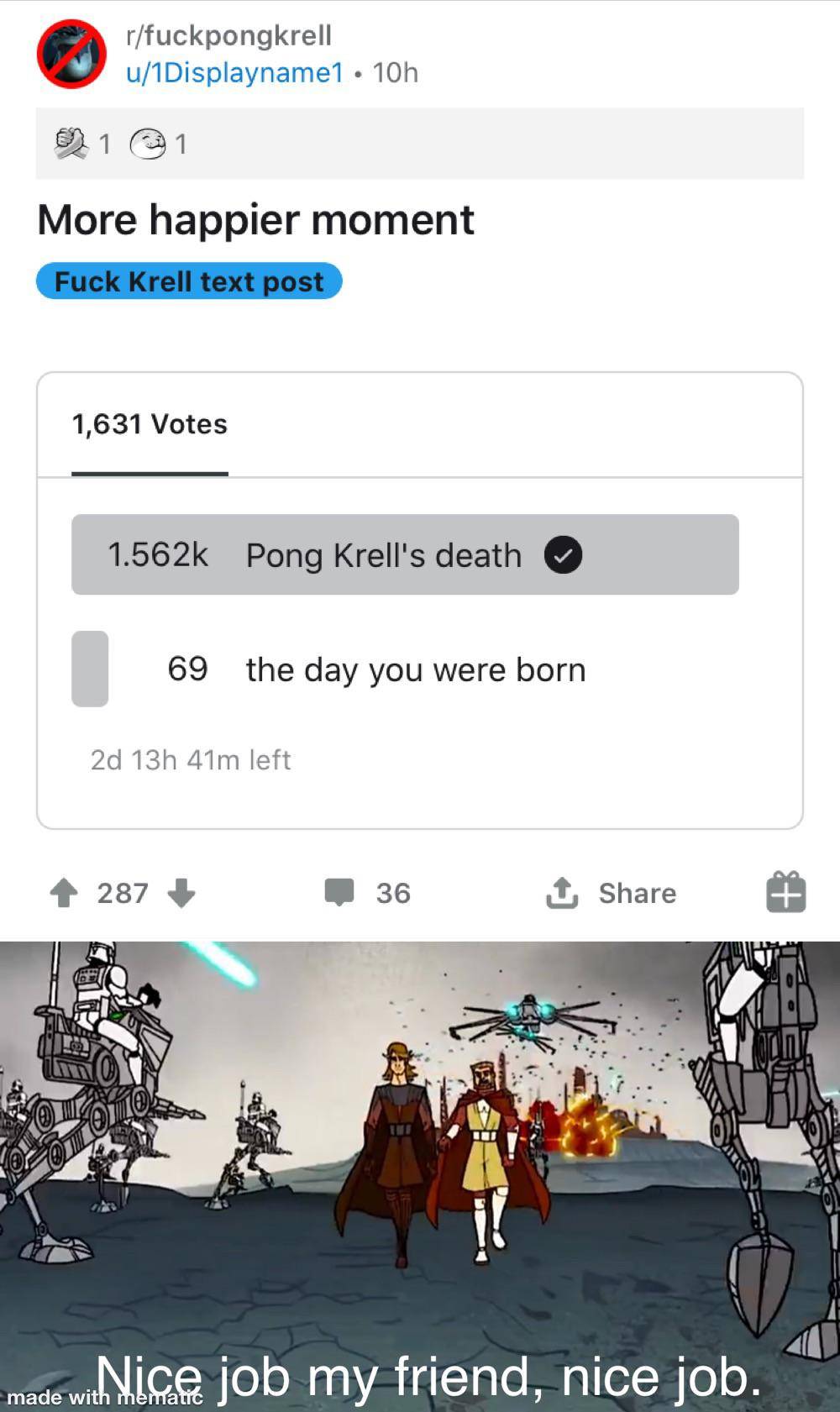The image size is (840, 1412).
Task: Vote for 'the day you were born' option
Action: pyautogui.click(x=414, y=669)
